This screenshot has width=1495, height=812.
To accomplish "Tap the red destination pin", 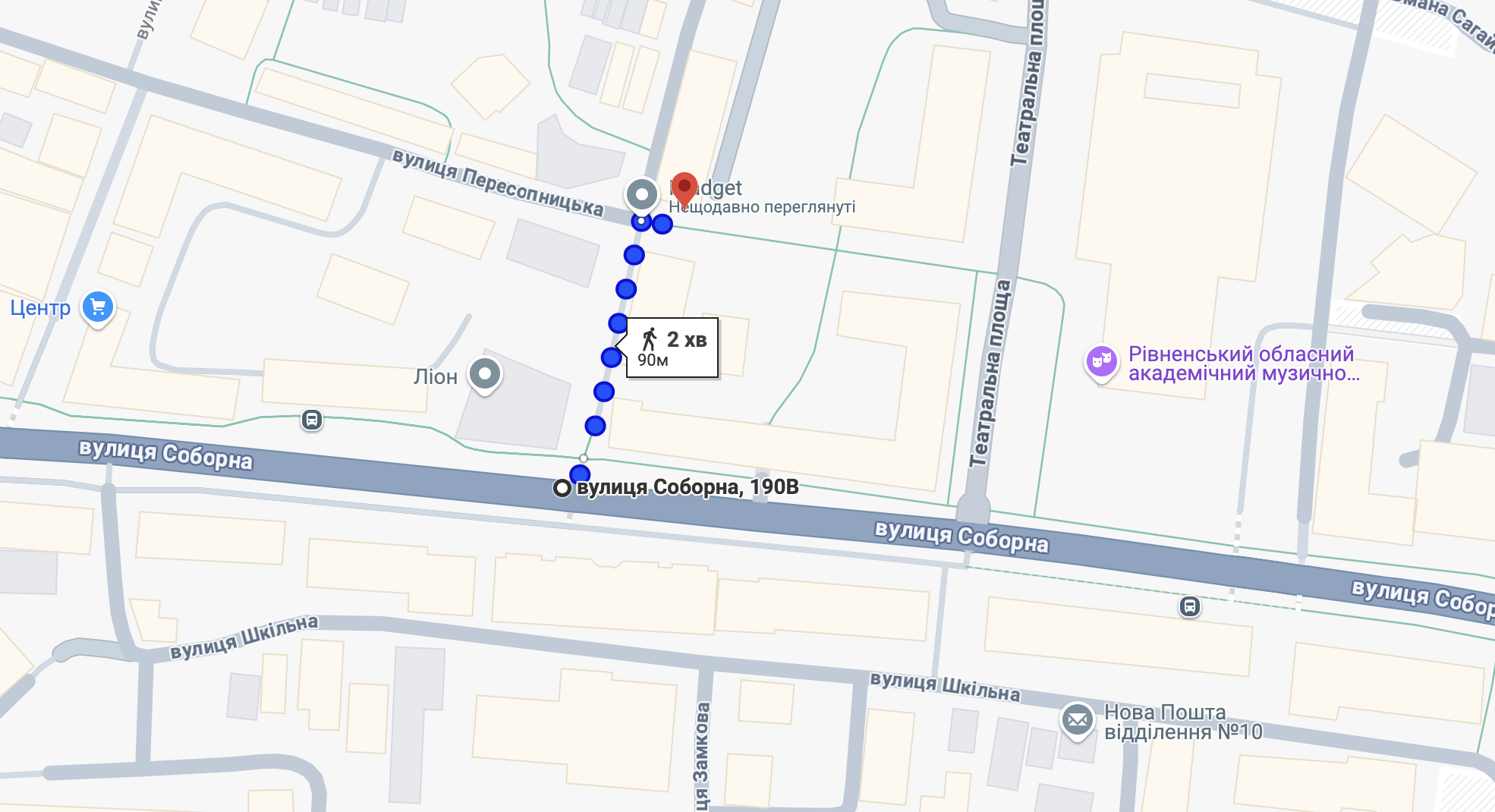I will click(x=685, y=187).
